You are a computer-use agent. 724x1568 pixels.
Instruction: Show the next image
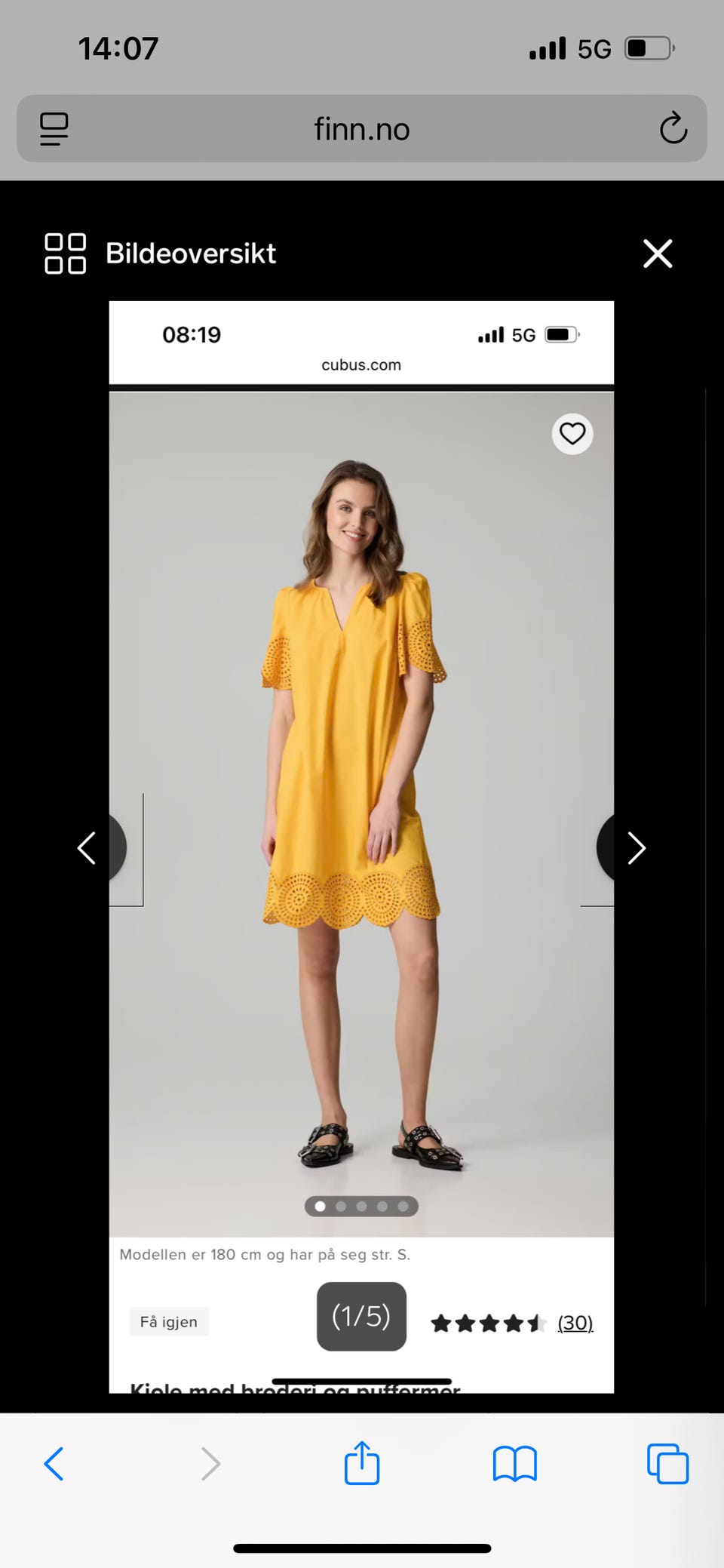click(637, 848)
